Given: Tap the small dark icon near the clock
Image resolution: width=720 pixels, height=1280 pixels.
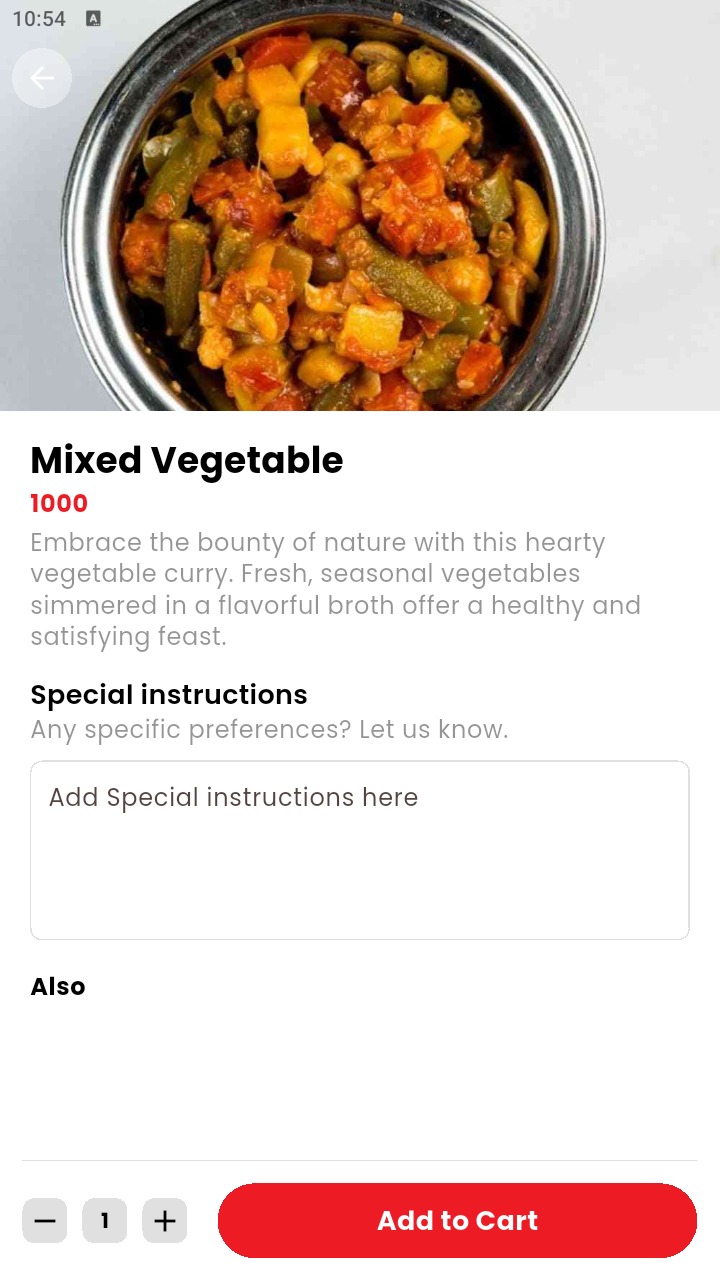Looking at the screenshot, I should pyautogui.click(x=93, y=17).
